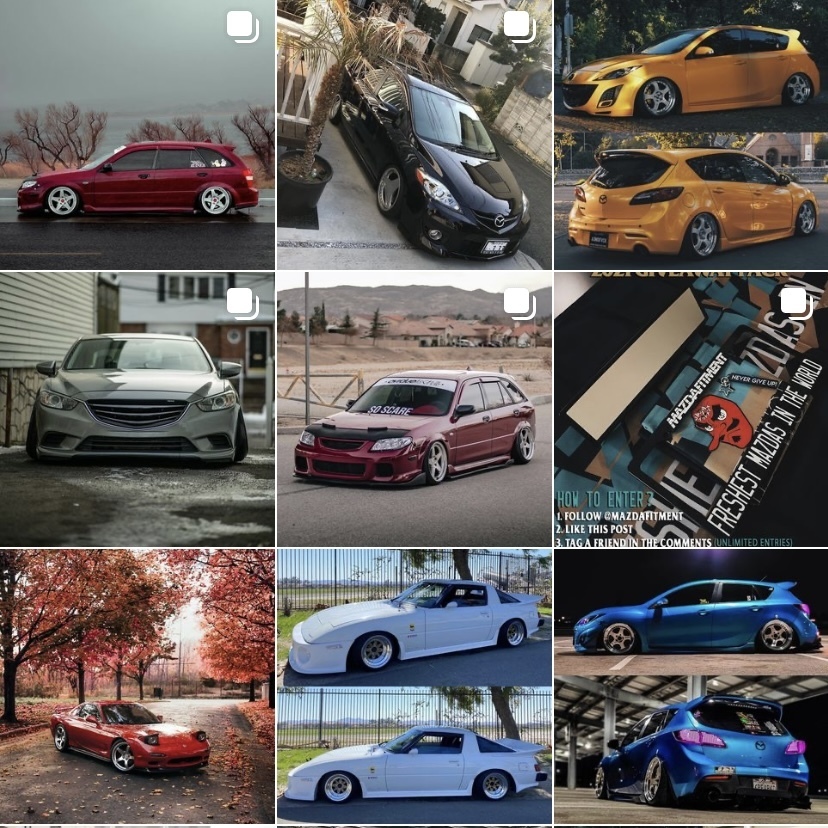Open the yellow Mazdaspeed 3 hatchback post
The width and height of the screenshot is (828, 828).
tap(690, 135)
